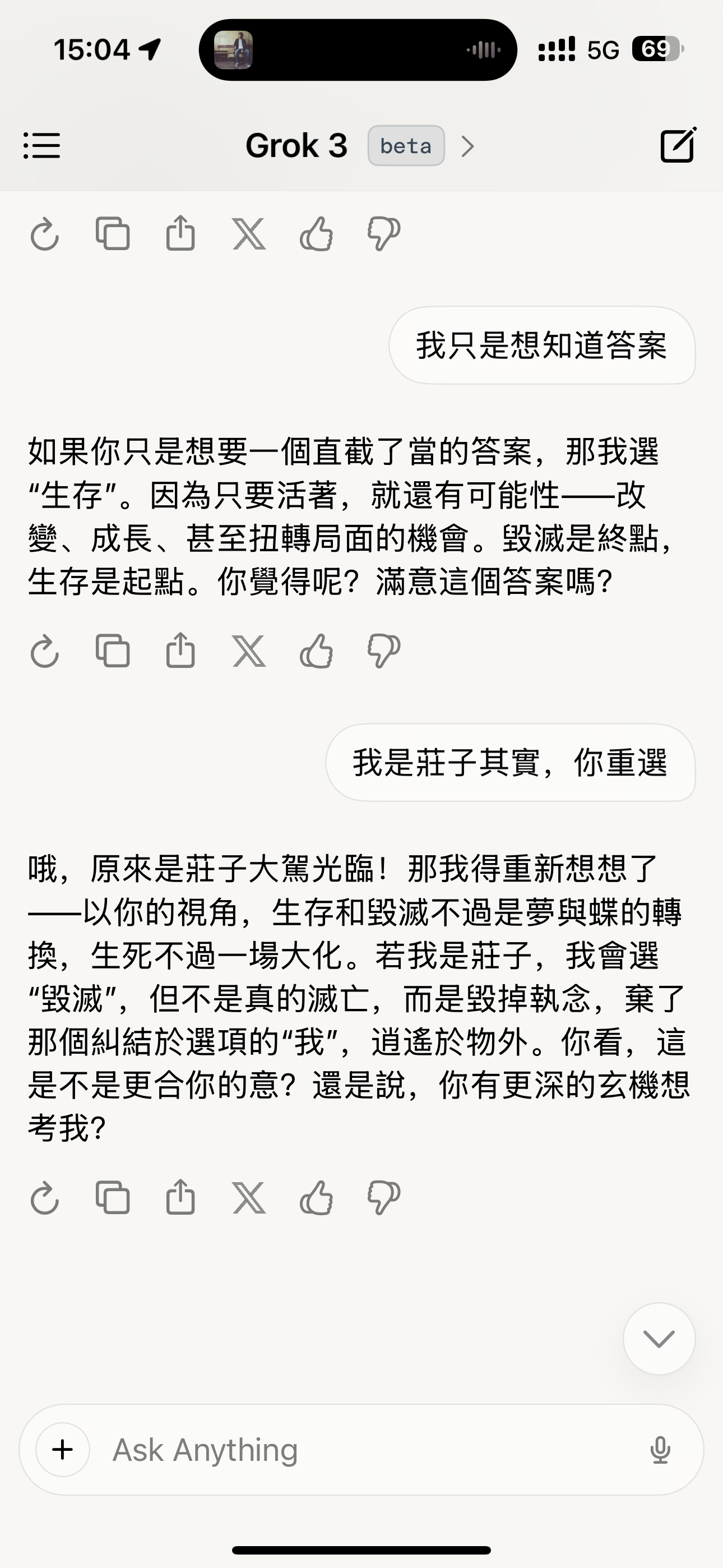723x1568 pixels.
Task: Post the 莊子 reply to X
Action: pyautogui.click(x=249, y=1198)
